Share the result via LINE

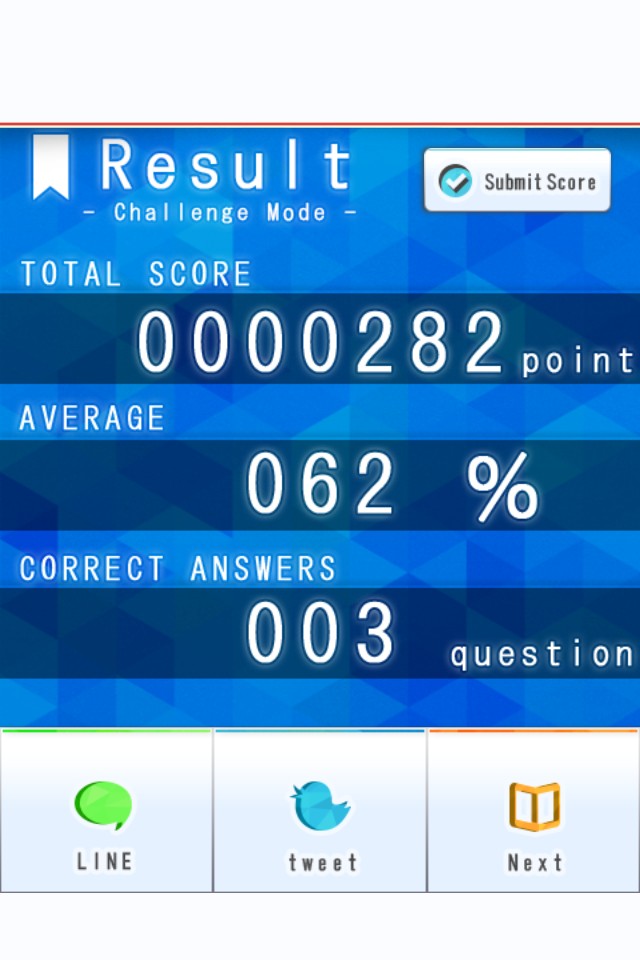[106, 812]
